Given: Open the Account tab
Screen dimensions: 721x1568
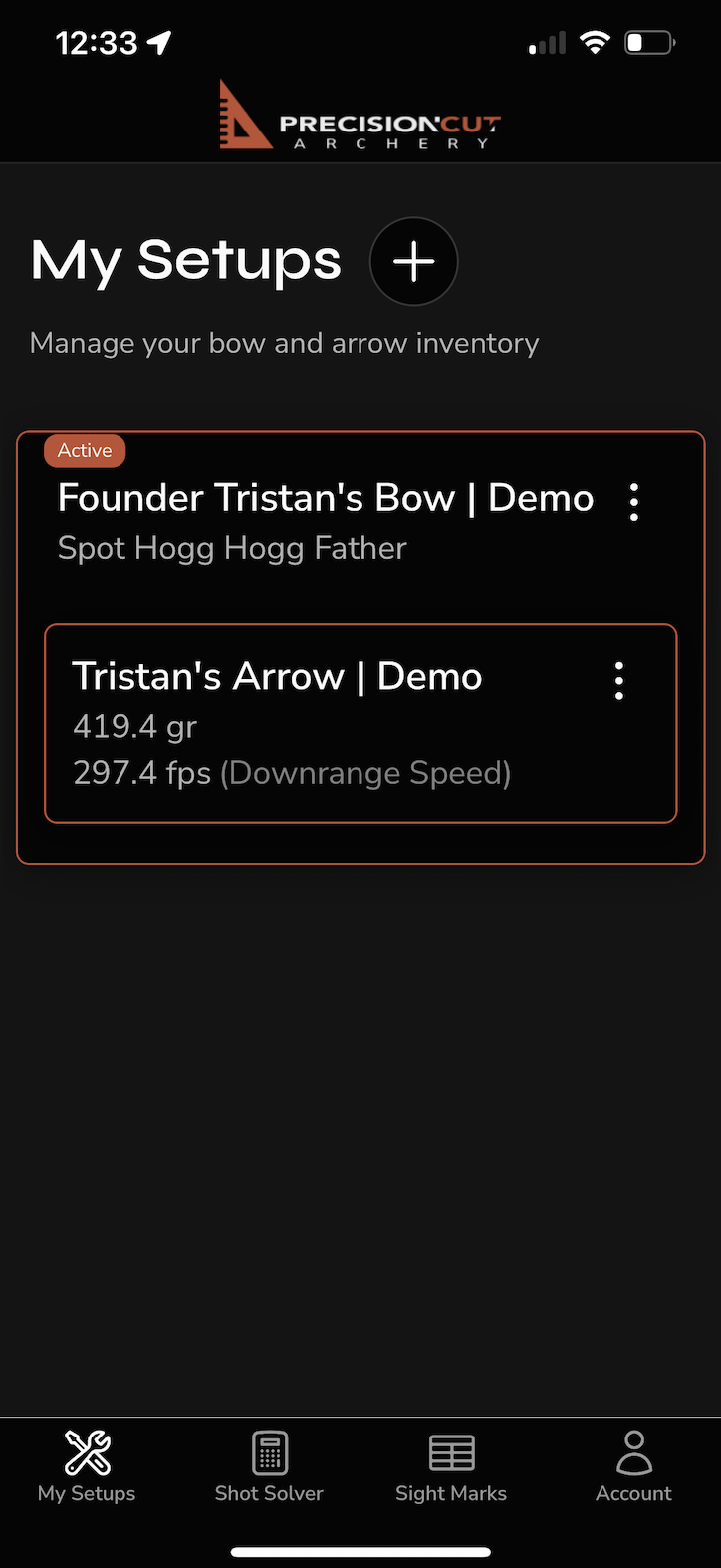Looking at the screenshot, I should pyautogui.click(x=633, y=1465).
